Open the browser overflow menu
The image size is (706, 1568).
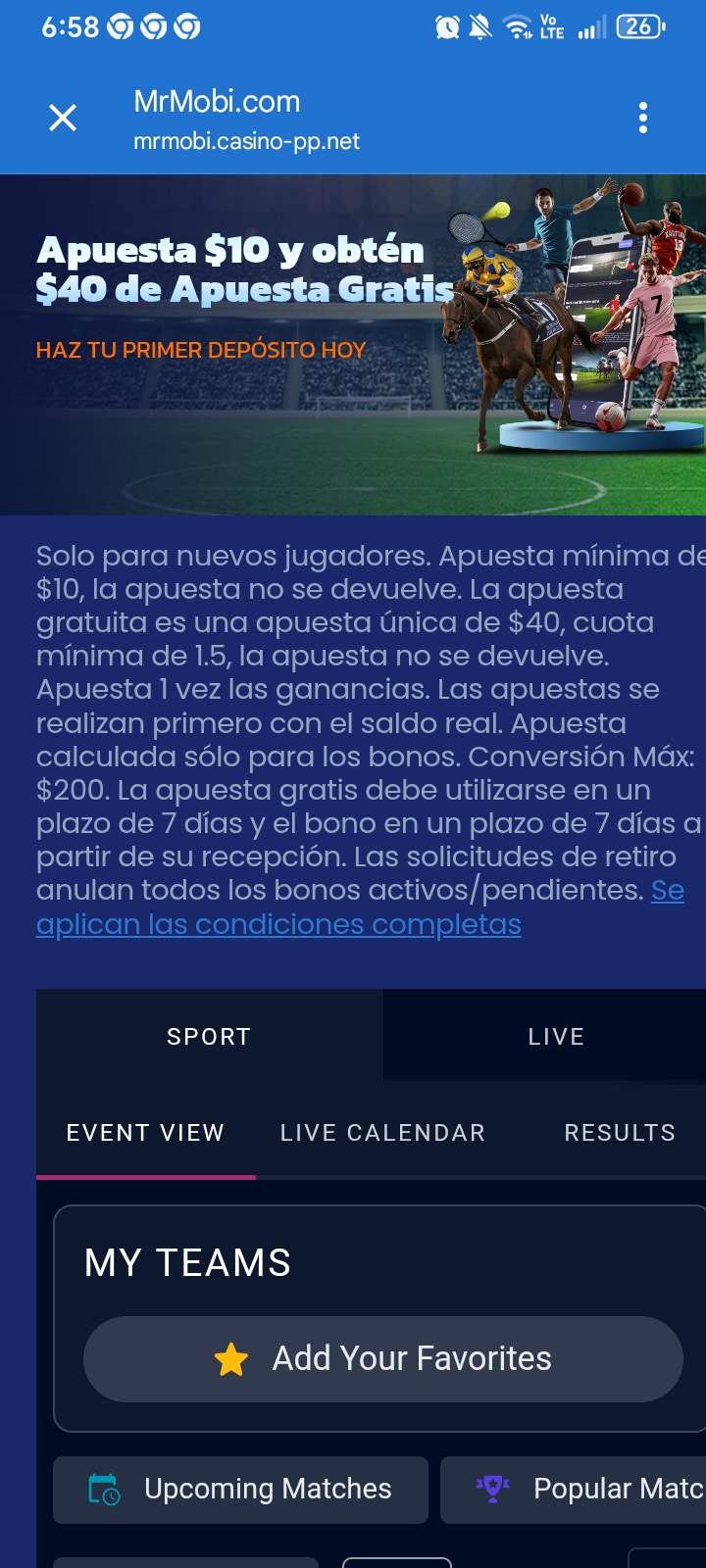(643, 119)
